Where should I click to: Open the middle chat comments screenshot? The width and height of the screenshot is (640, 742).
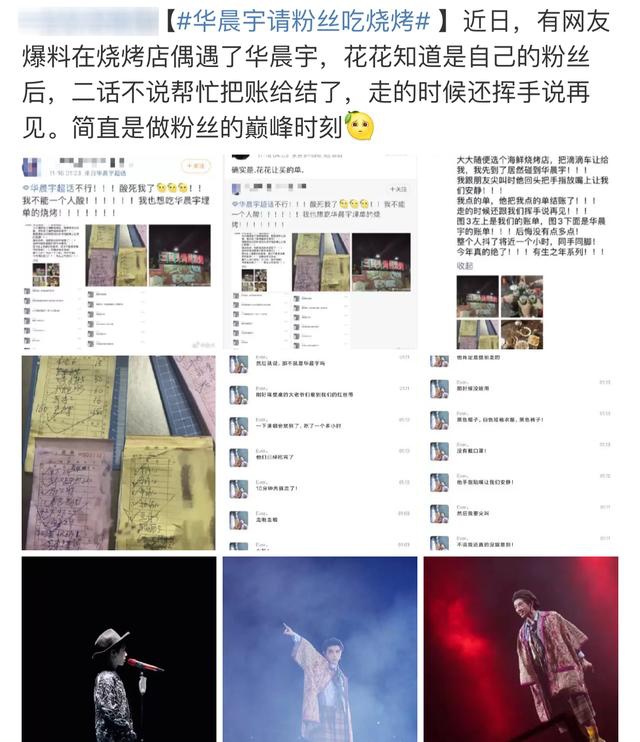[x=322, y=452]
